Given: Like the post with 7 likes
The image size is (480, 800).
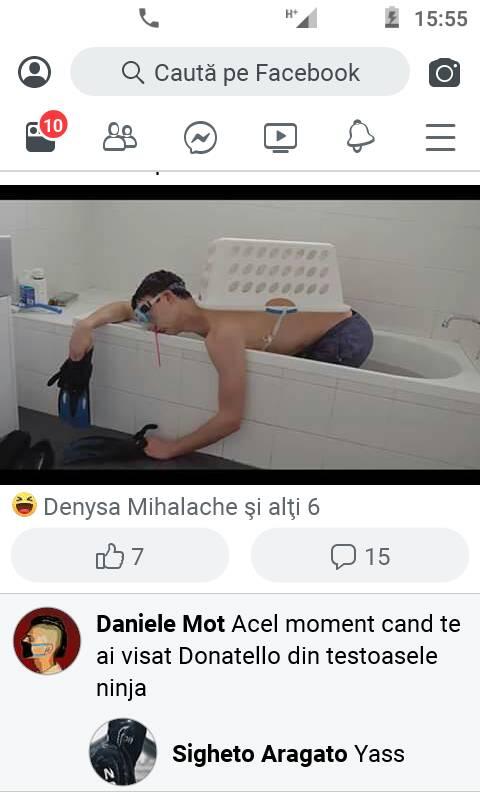Looking at the screenshot, I should tap(120, 556).
